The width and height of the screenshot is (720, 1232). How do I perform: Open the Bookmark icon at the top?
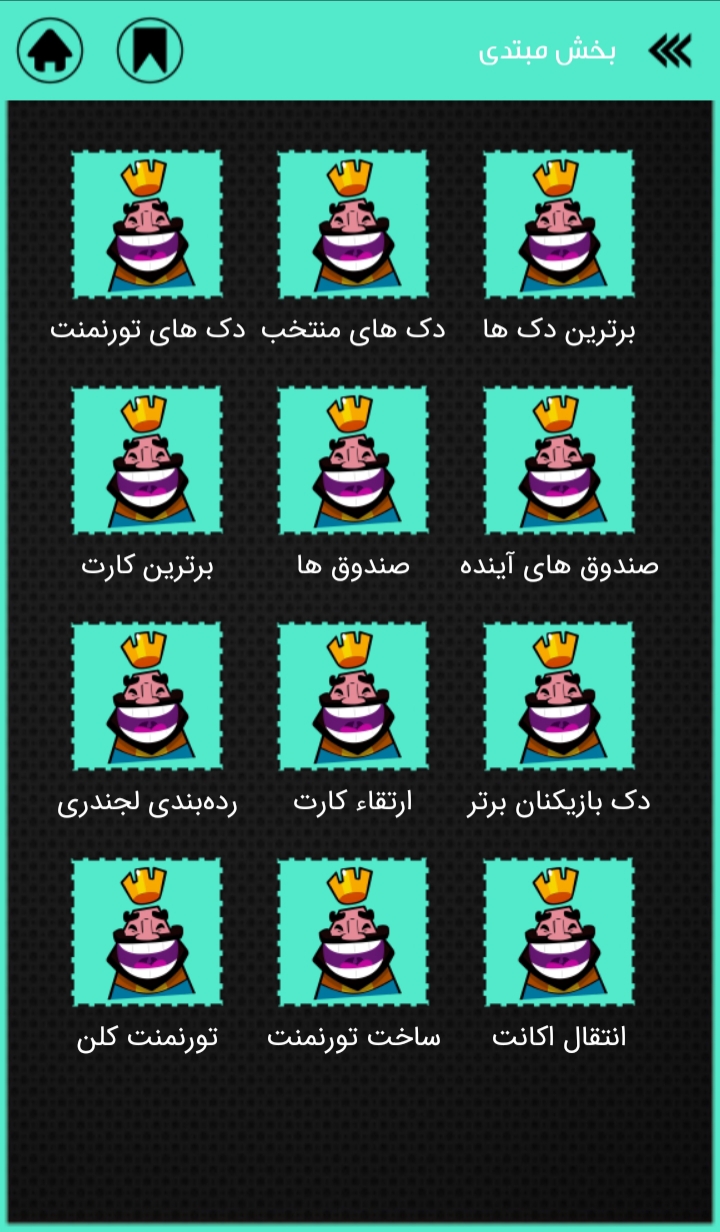tap(148, 48)
